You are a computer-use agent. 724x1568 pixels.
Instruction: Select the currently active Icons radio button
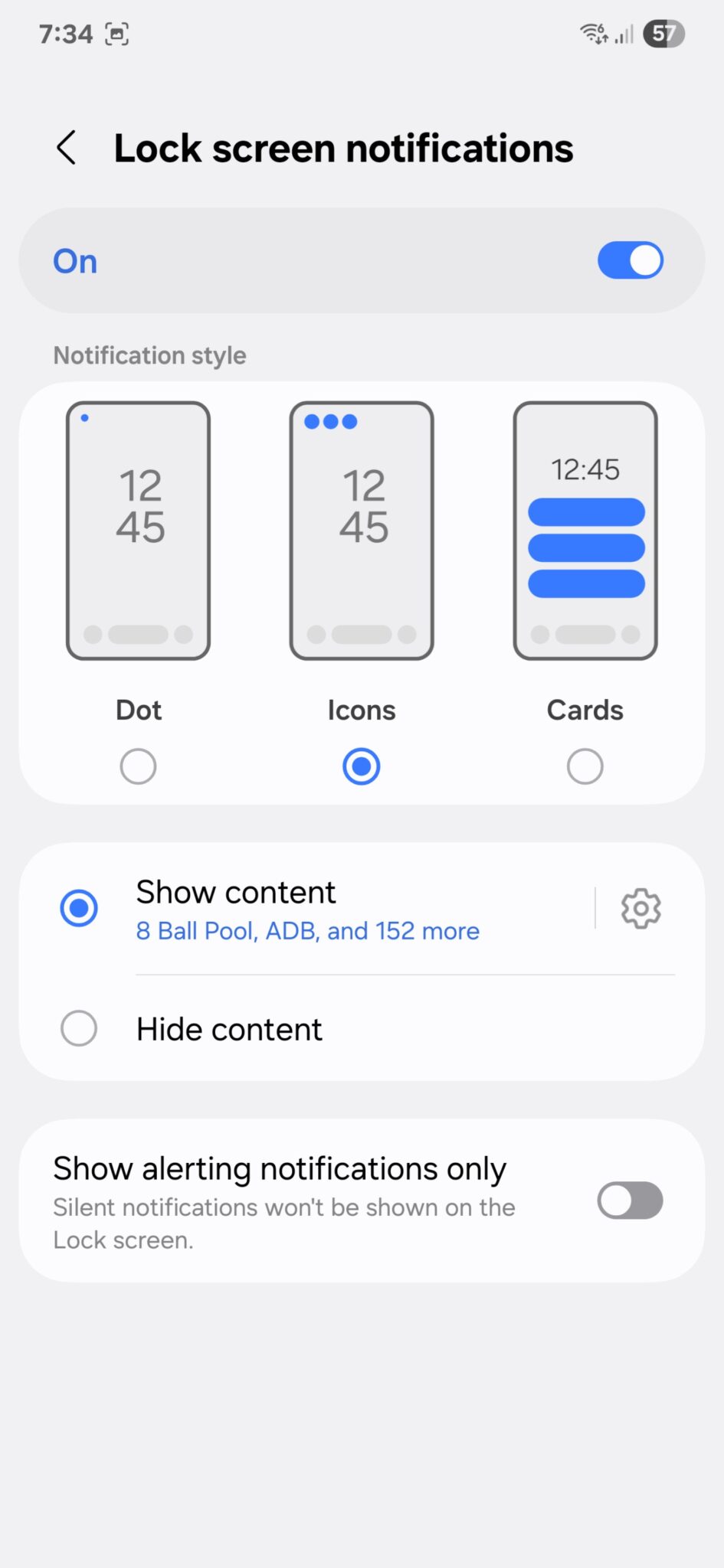coord(361,766)
